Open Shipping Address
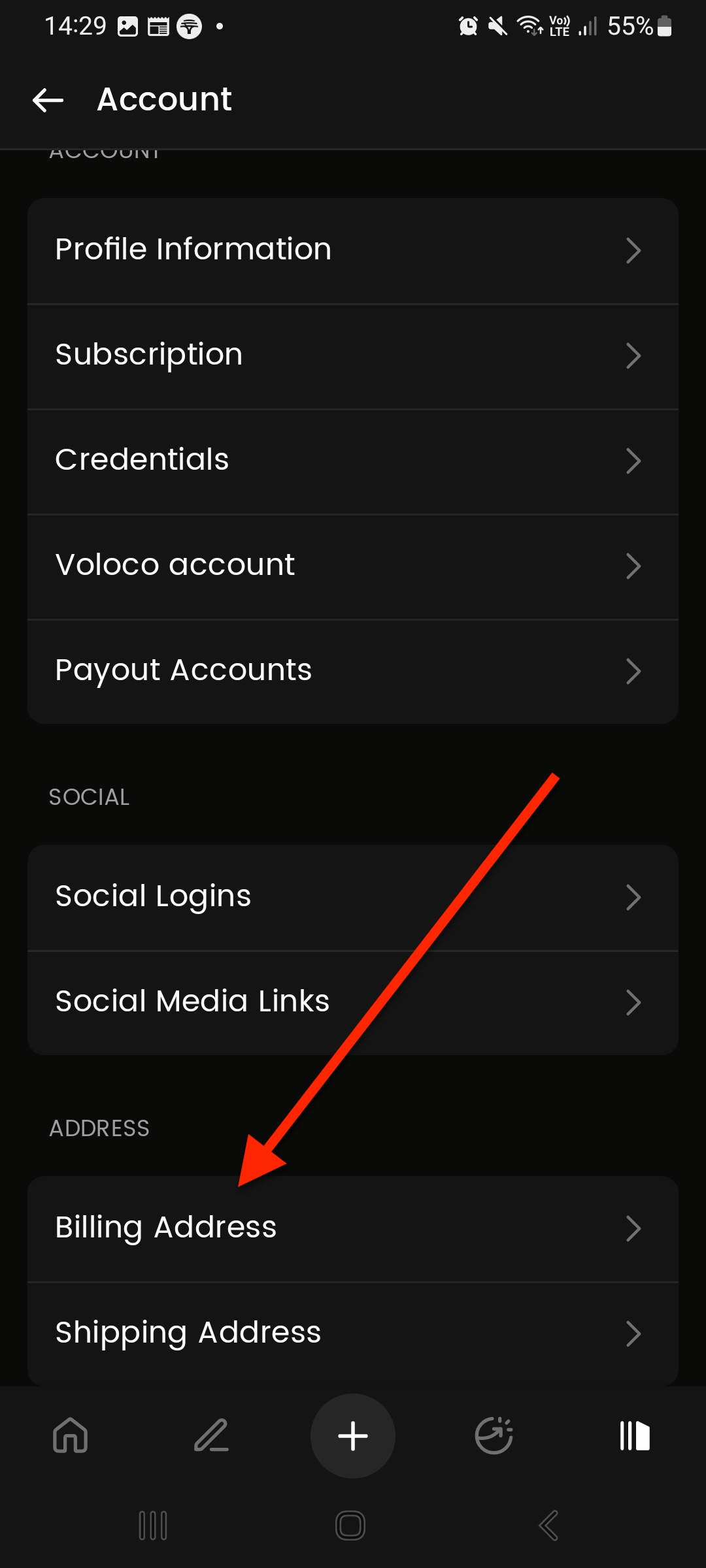The height and width of the screenshot is (1568, 706). click(x=352, y=1333)
